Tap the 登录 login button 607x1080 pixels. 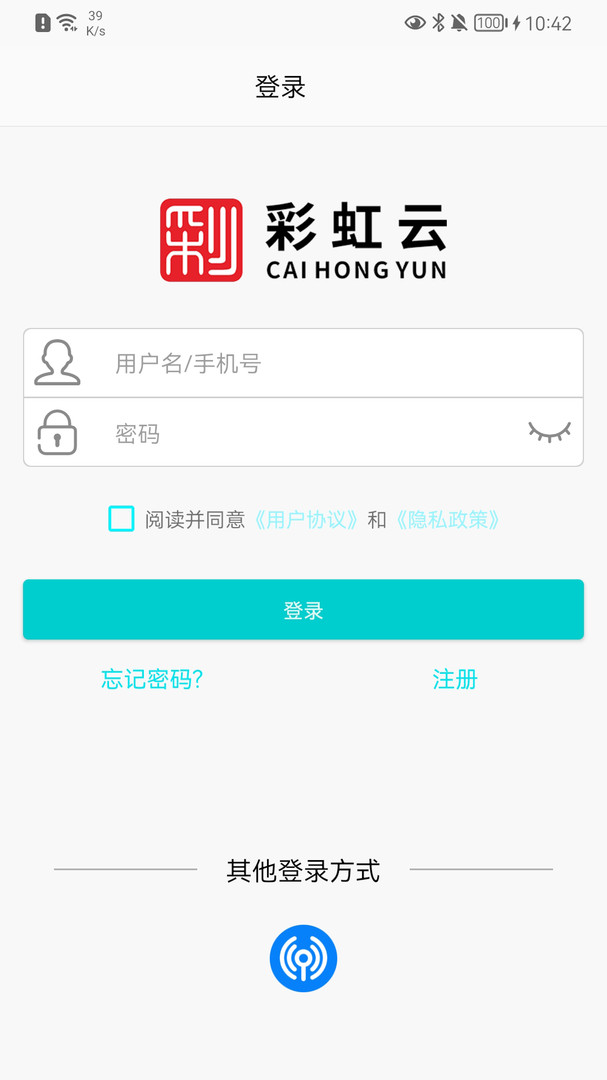pos(303,610)
